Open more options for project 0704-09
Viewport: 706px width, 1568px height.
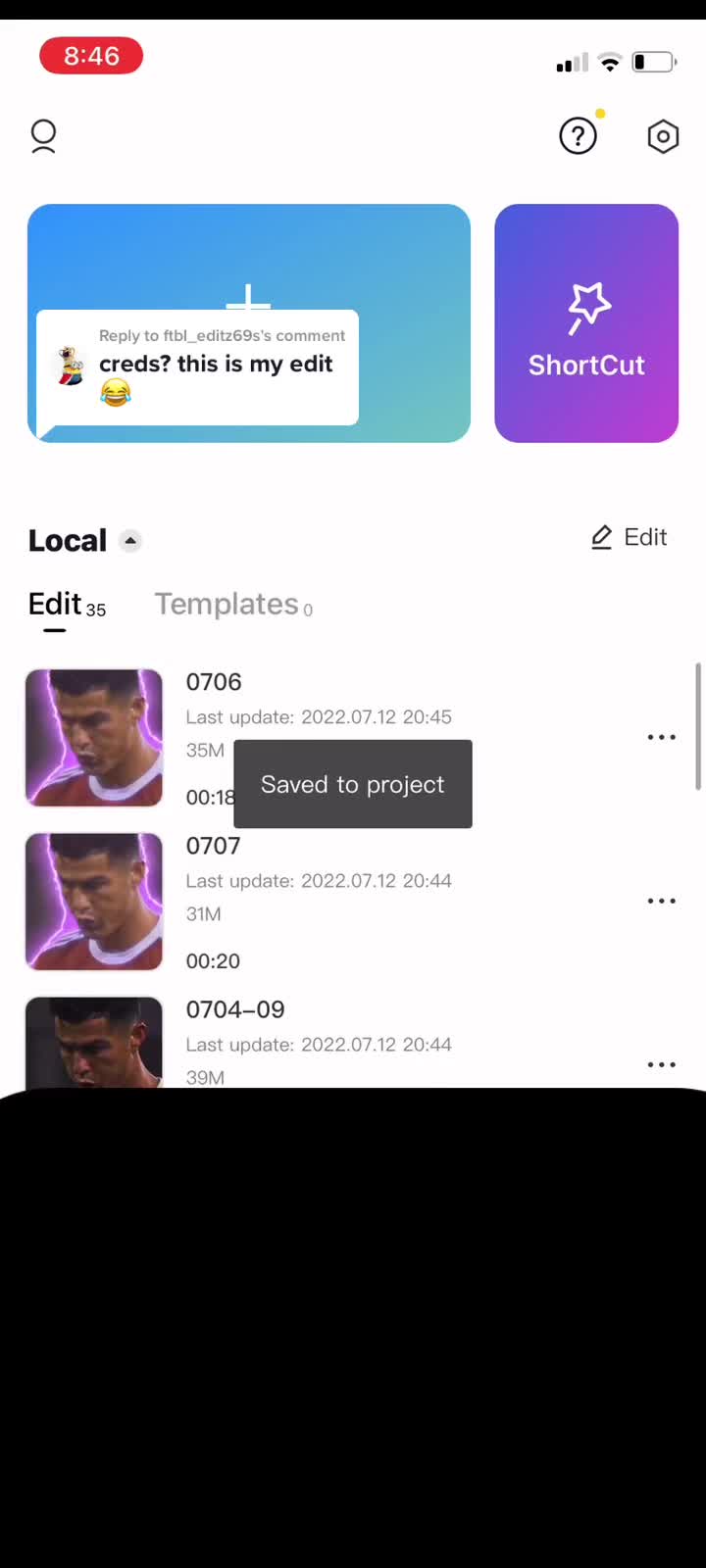tap(662, 1064)
